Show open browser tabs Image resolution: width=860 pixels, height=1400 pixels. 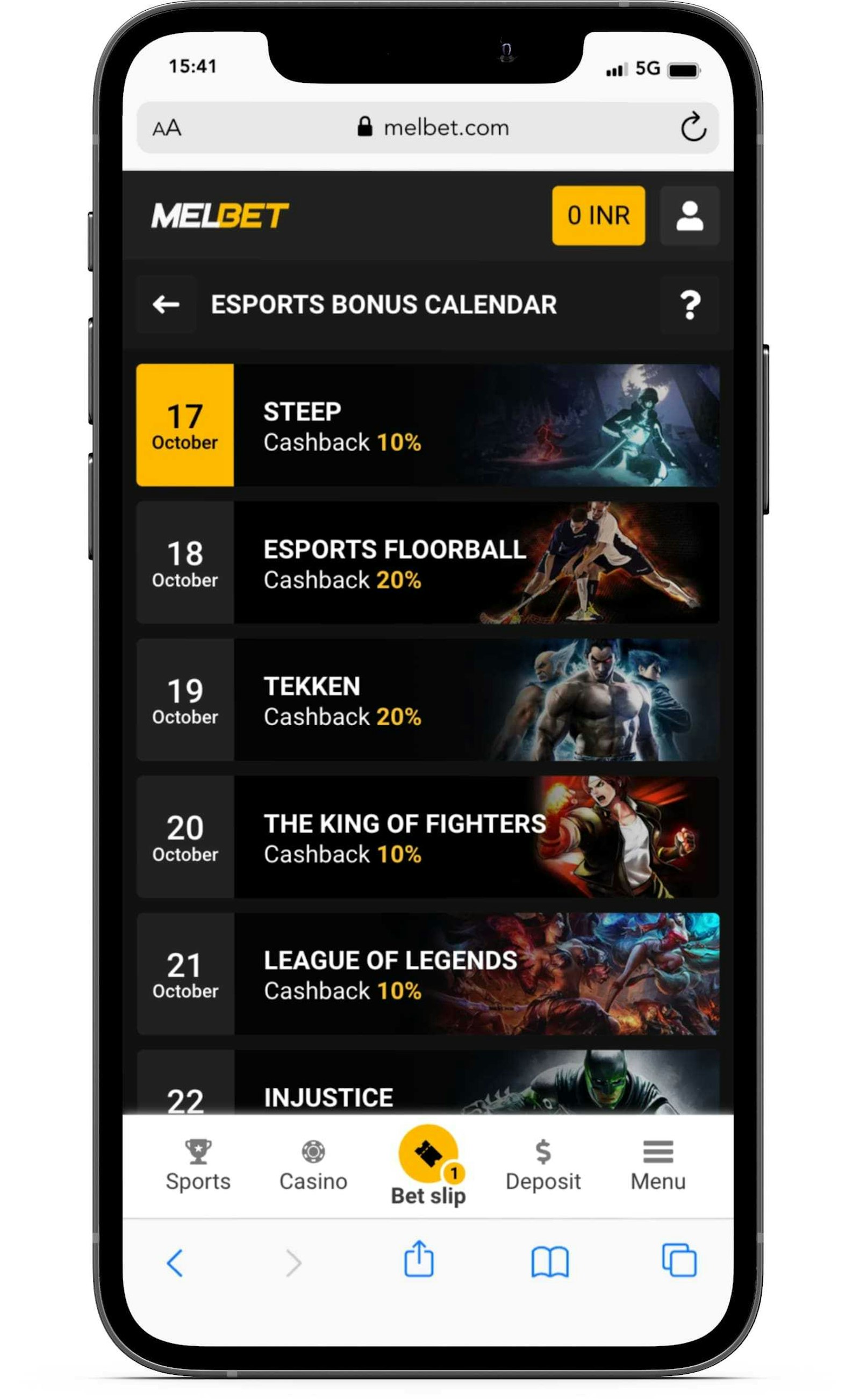pos(679,1261)
